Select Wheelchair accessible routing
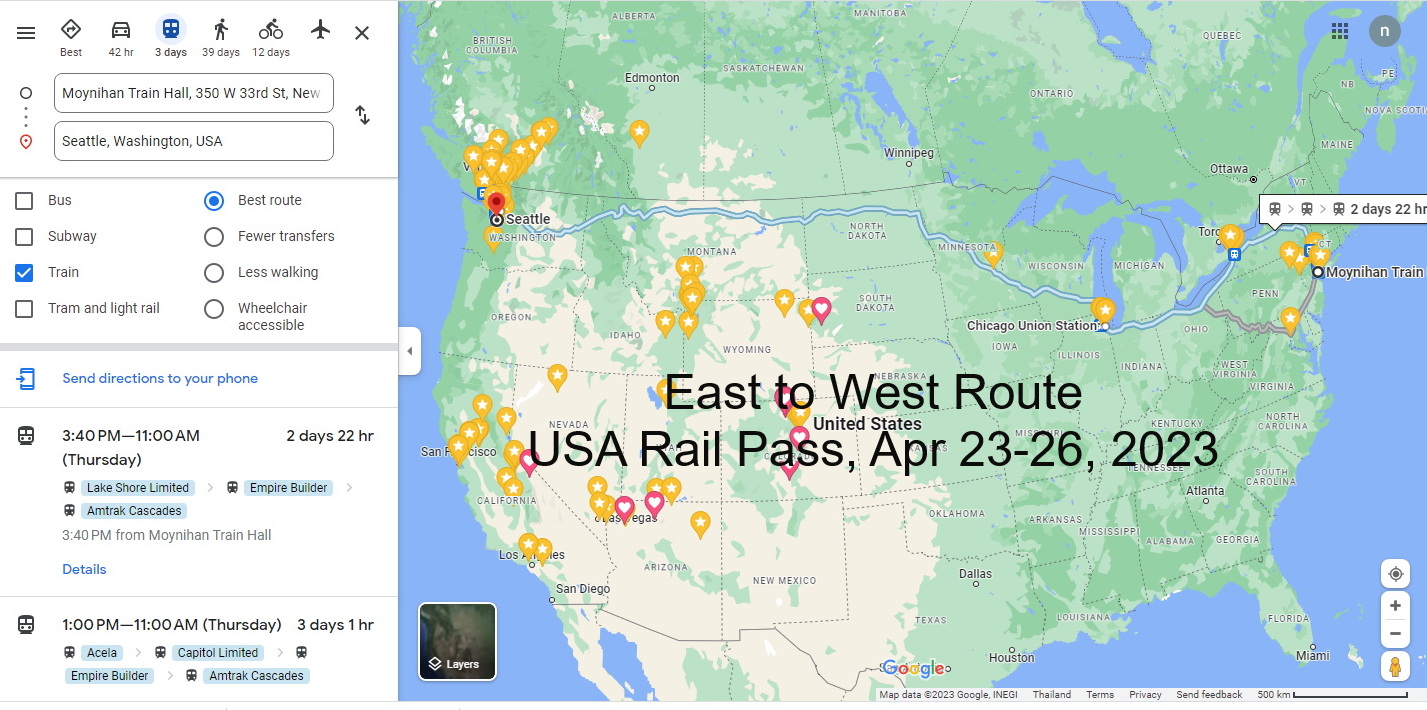1427x710 pixels. (x=214, y=309)
